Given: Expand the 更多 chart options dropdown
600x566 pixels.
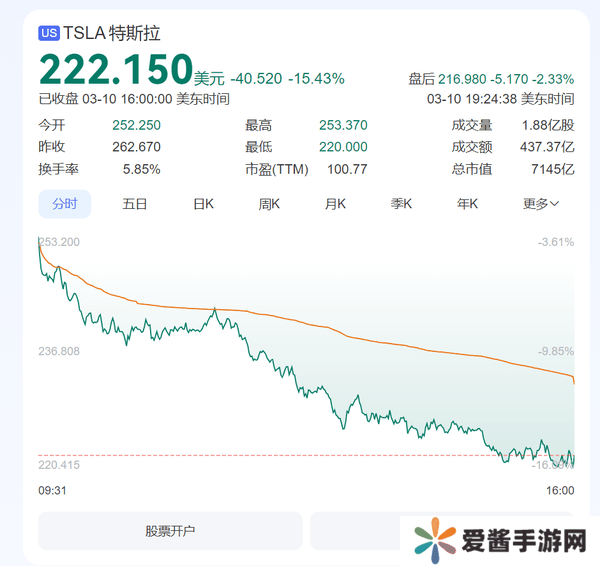Looking at the screenshot, I should (x=541, y=204).
